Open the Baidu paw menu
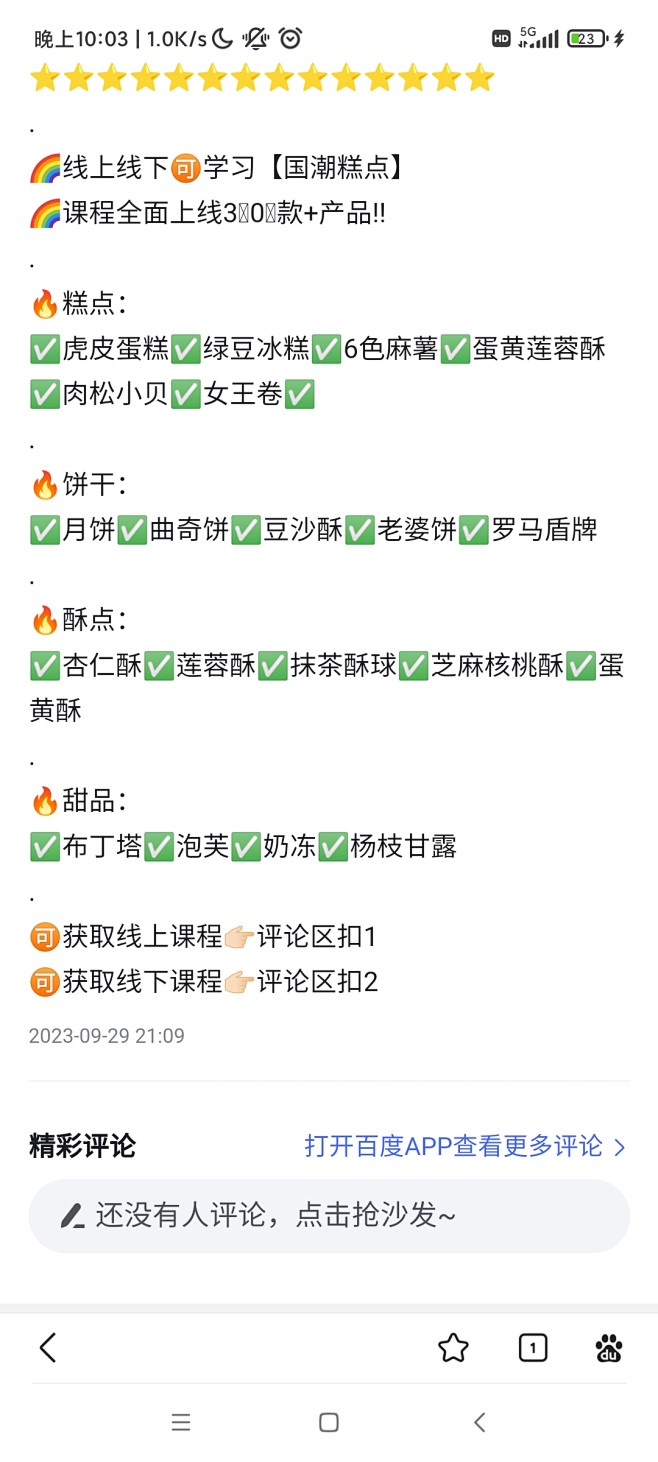The height and width of the screenshot is (1462, 658). [609, 1348]
